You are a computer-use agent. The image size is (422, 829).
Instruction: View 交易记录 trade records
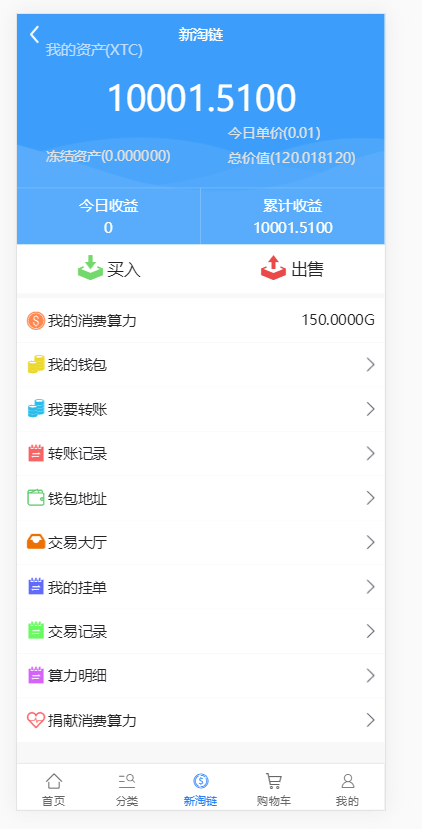(x=201, y=631)
